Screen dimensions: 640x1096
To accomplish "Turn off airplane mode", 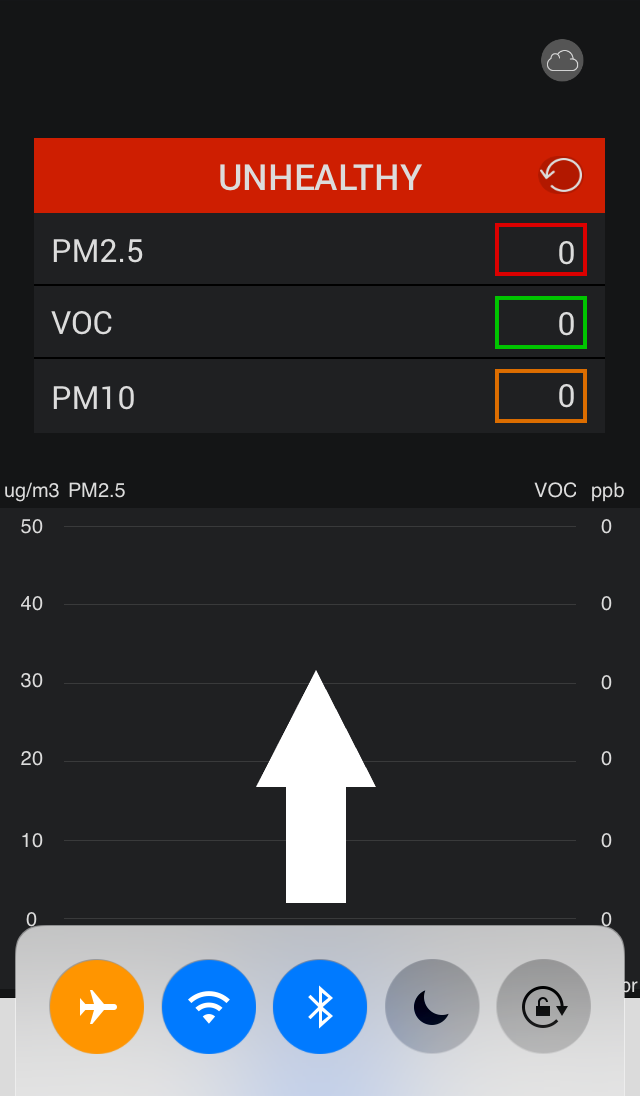I will pyautogui.click(x=96, y=1007).
